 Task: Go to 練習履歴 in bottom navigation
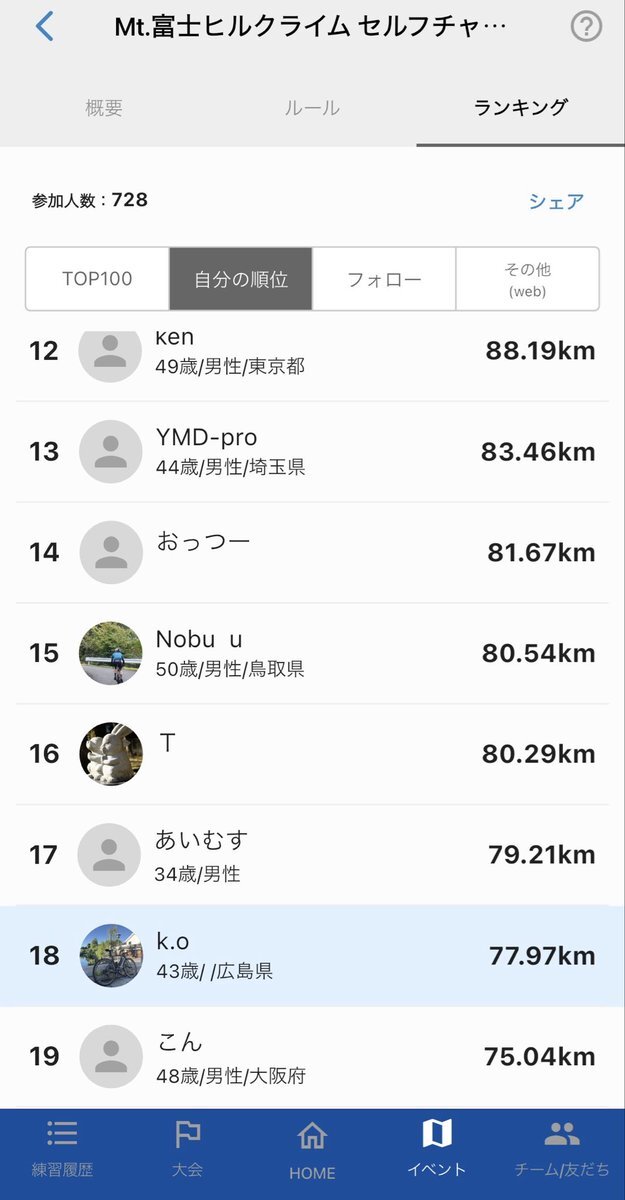pos(62,1148)
